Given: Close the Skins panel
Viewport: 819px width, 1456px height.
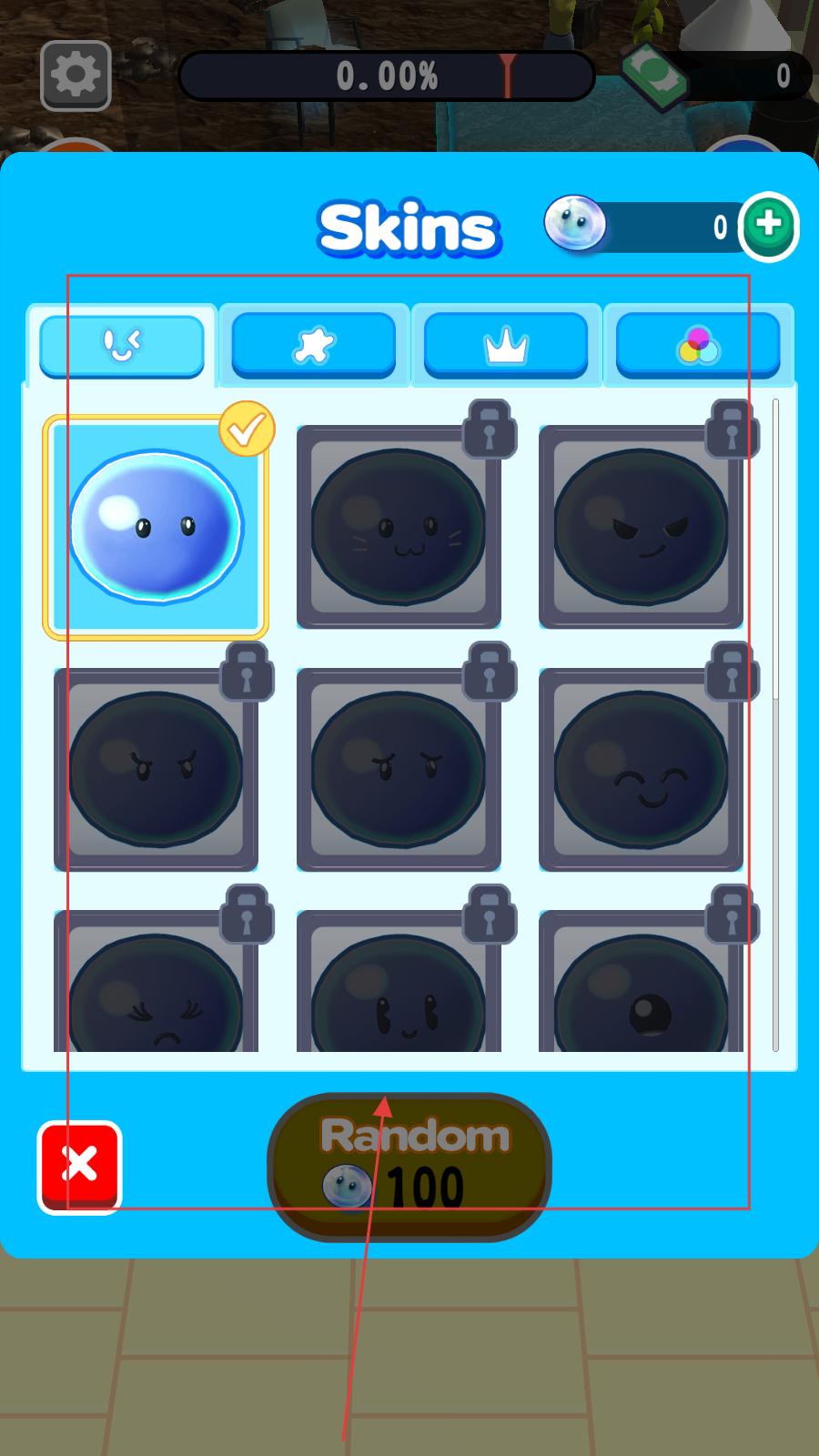Looking at the screenshot, I should coord(79,1166).
